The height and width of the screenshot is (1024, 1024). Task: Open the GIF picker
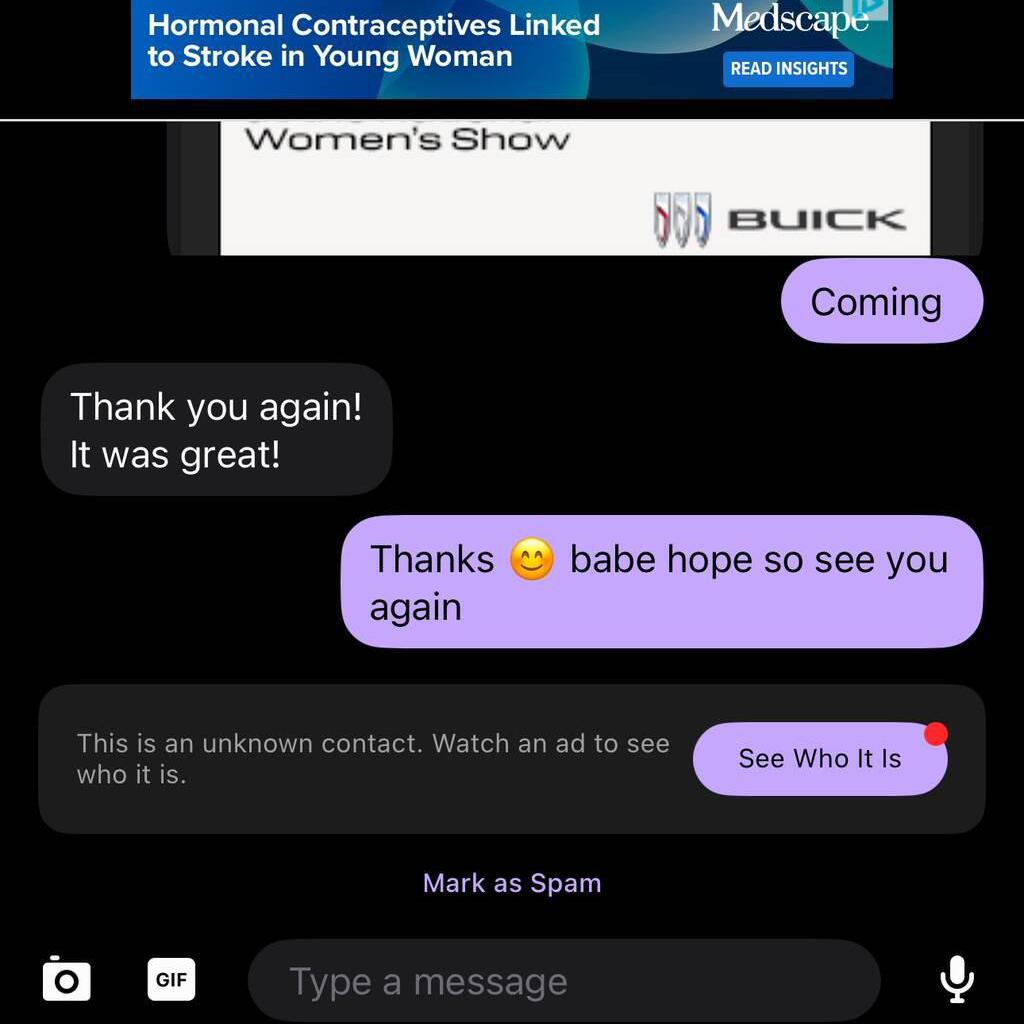pos(171,980)
